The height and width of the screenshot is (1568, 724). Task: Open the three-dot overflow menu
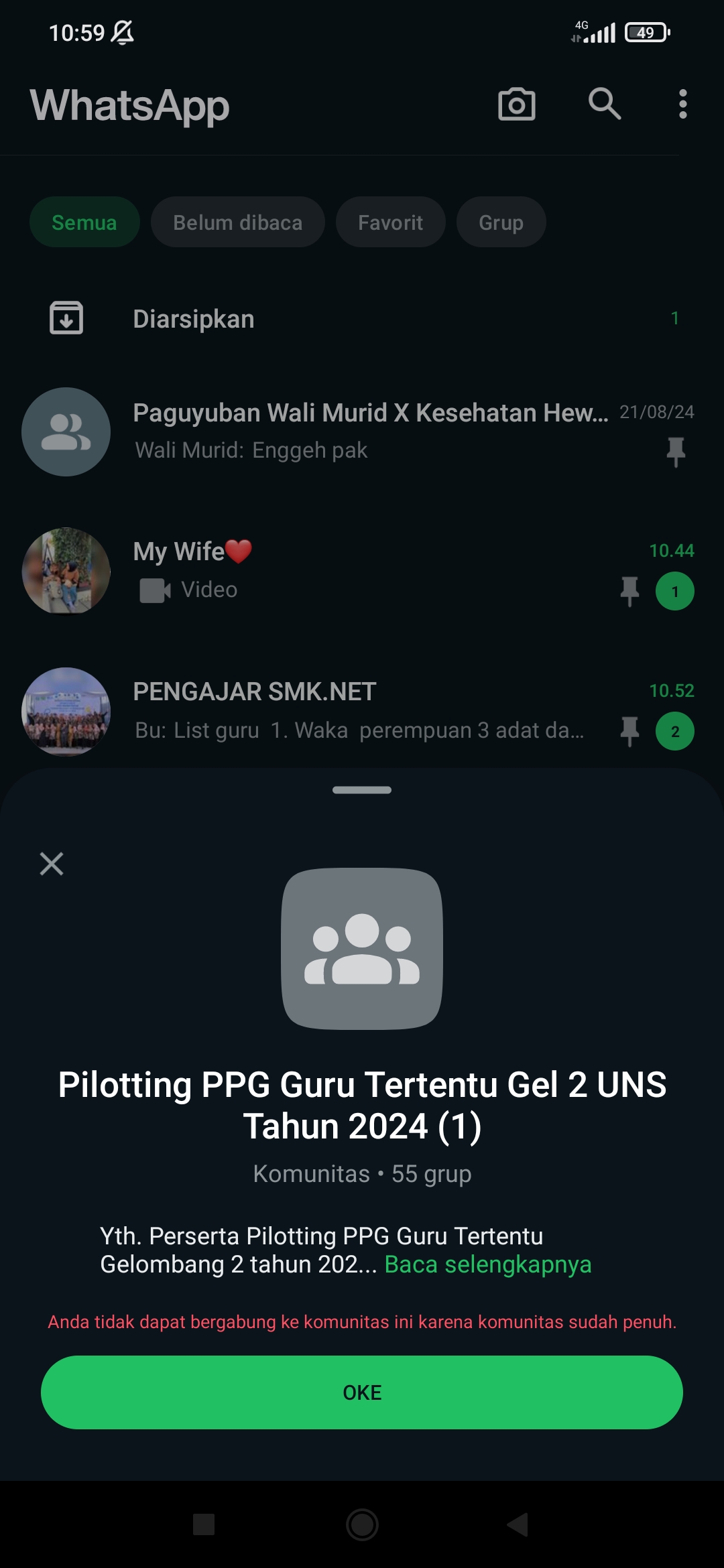click(x=682, y=105)
